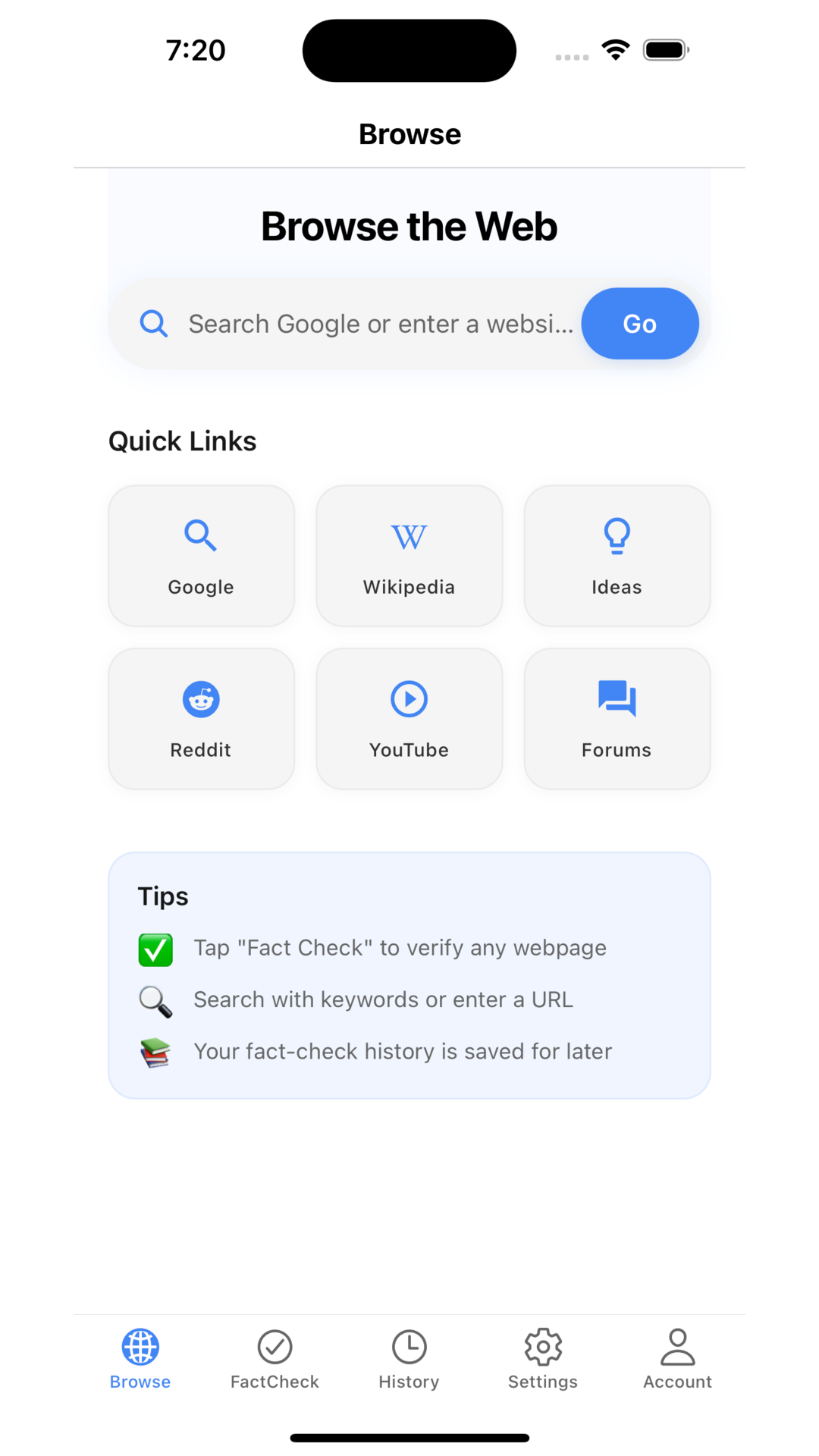
Task: Launch the YouTube quick link
Action: pyautogui.click(x=409, y=718)
